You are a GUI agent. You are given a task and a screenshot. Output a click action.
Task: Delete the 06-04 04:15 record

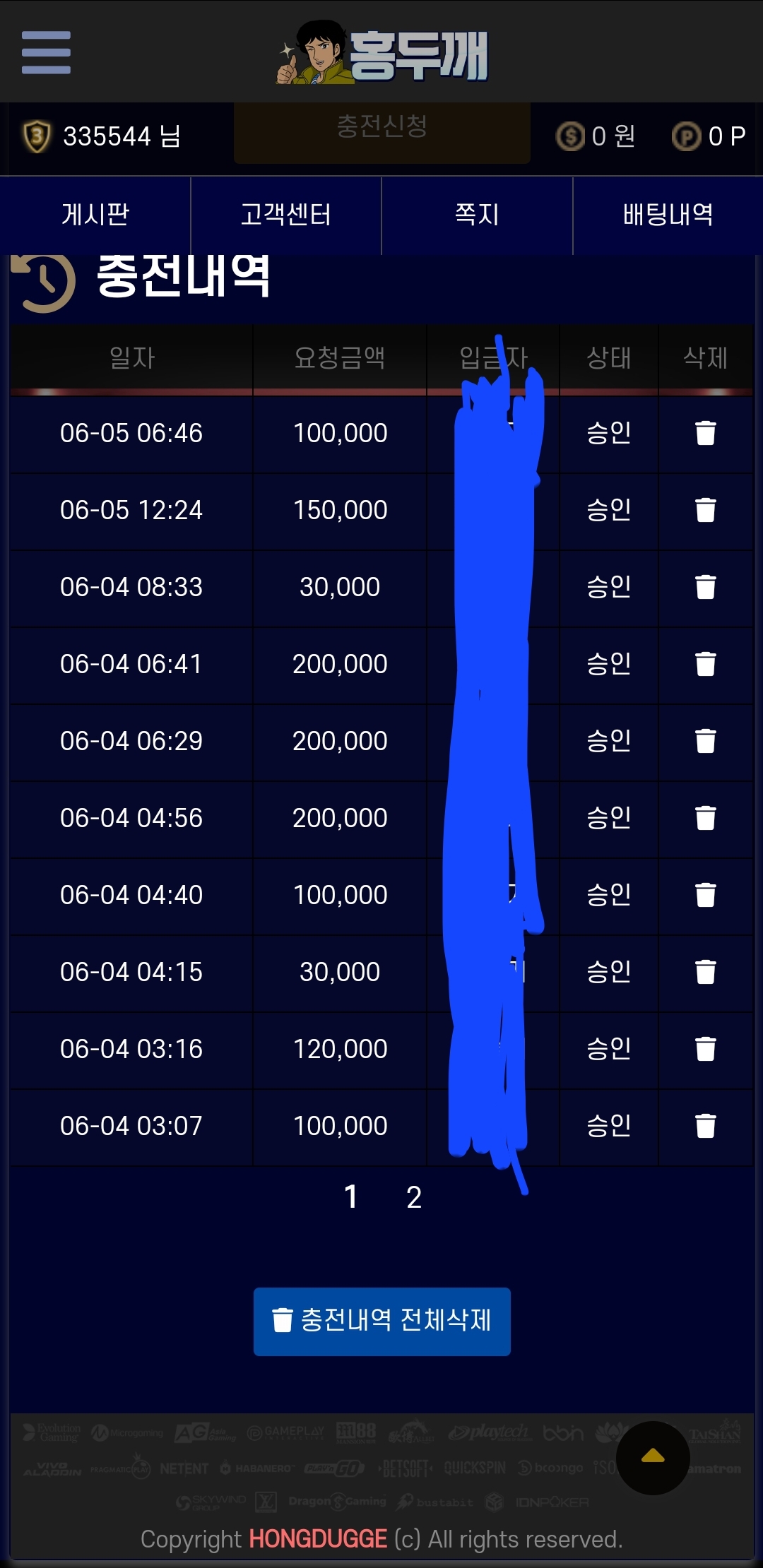point(706,972)
